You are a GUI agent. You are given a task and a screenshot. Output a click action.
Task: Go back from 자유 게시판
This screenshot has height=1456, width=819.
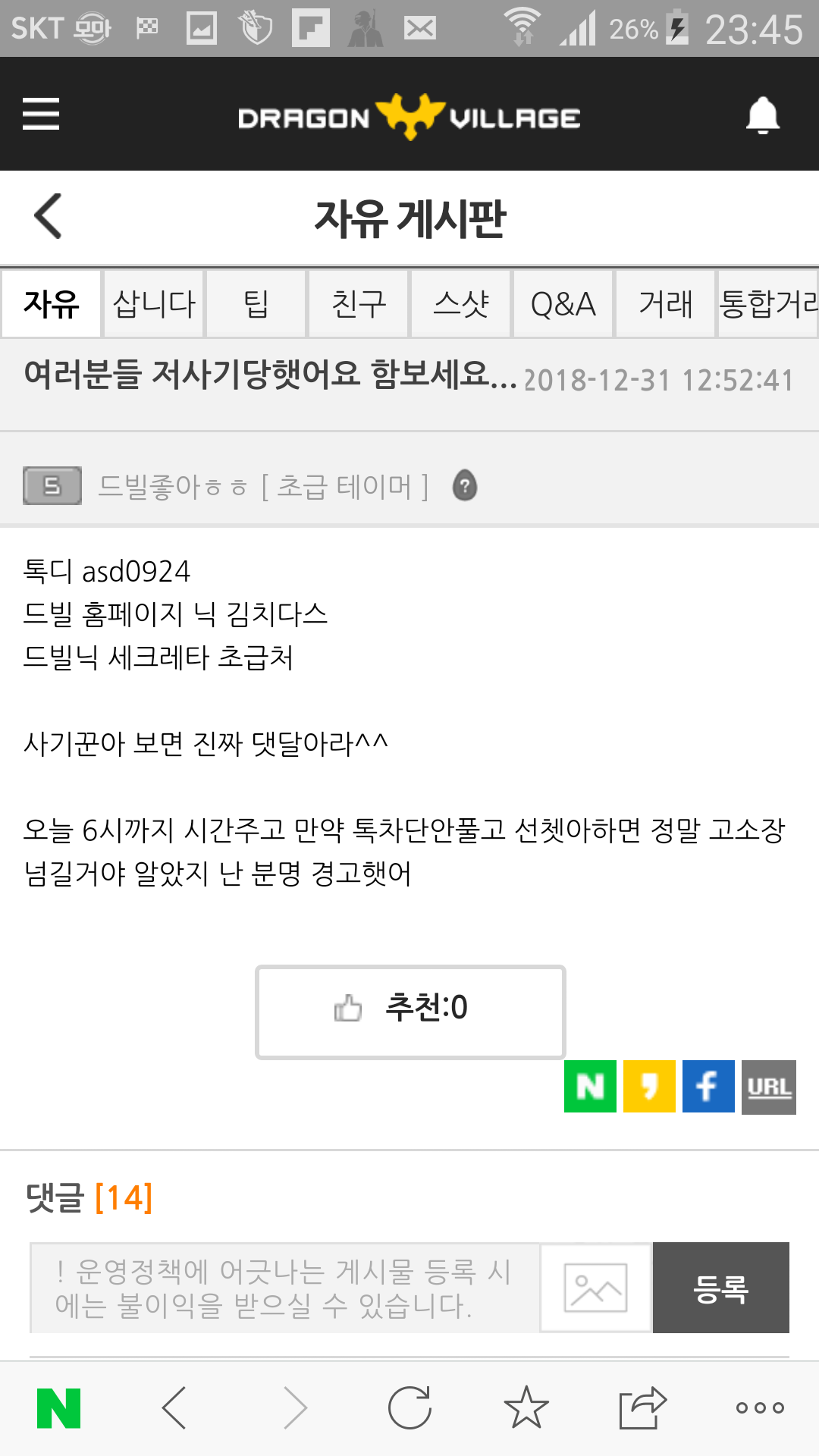tap(49, 217)
